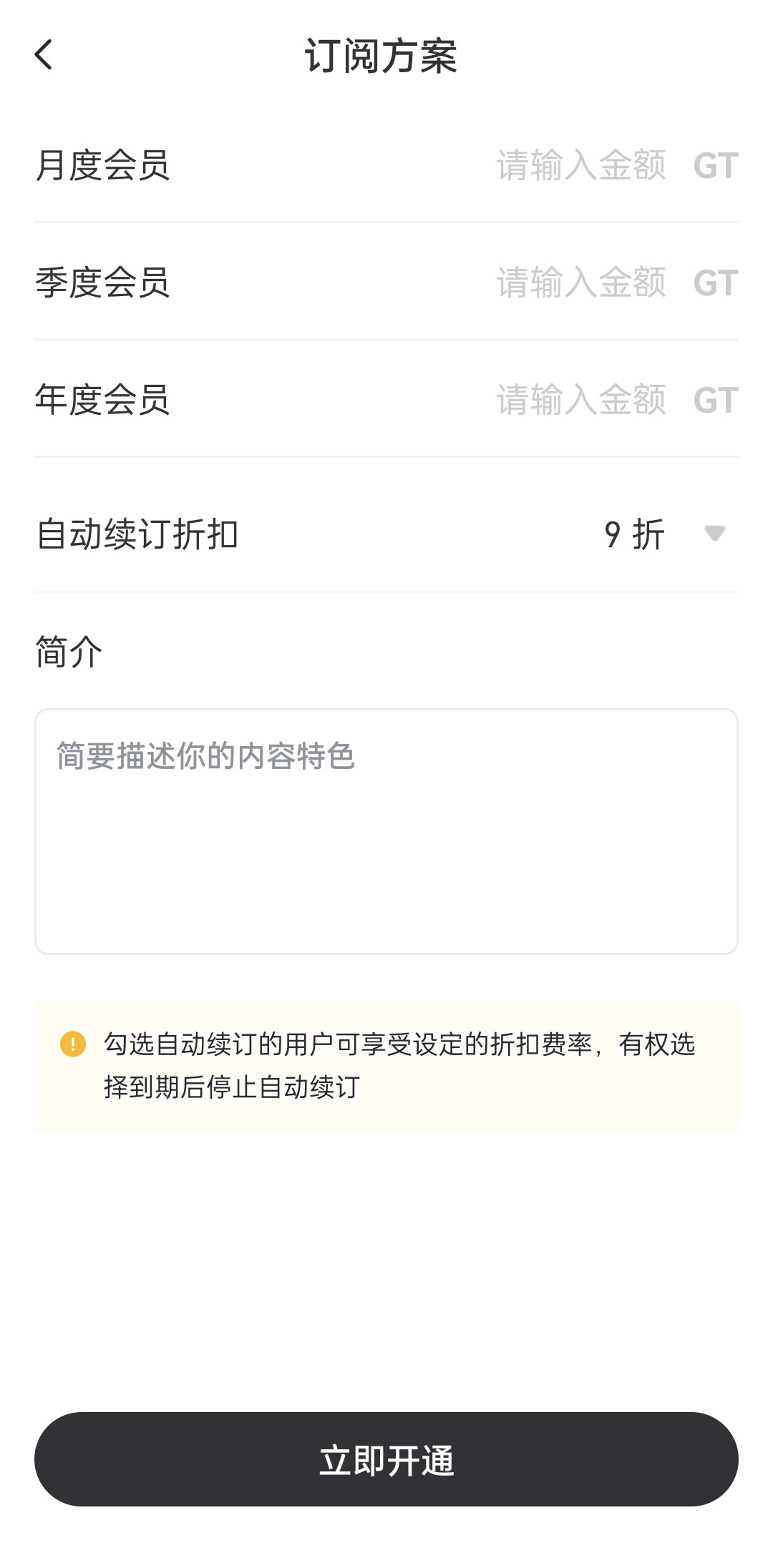Go back from 订阅方案 page
The image size is (773, 1568).
point(44,55)
